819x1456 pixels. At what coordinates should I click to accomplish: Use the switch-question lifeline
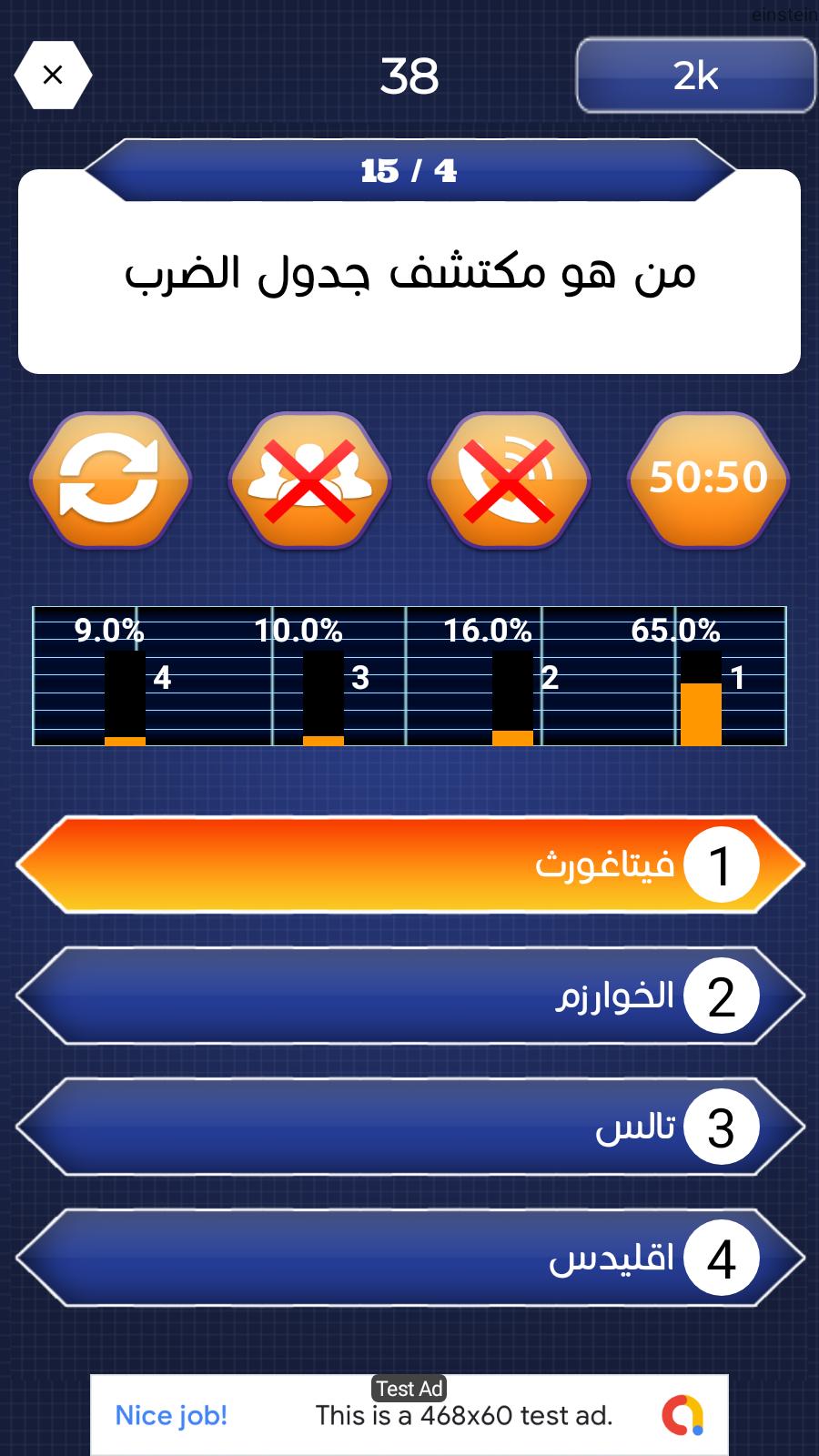[x=110, y=480]
